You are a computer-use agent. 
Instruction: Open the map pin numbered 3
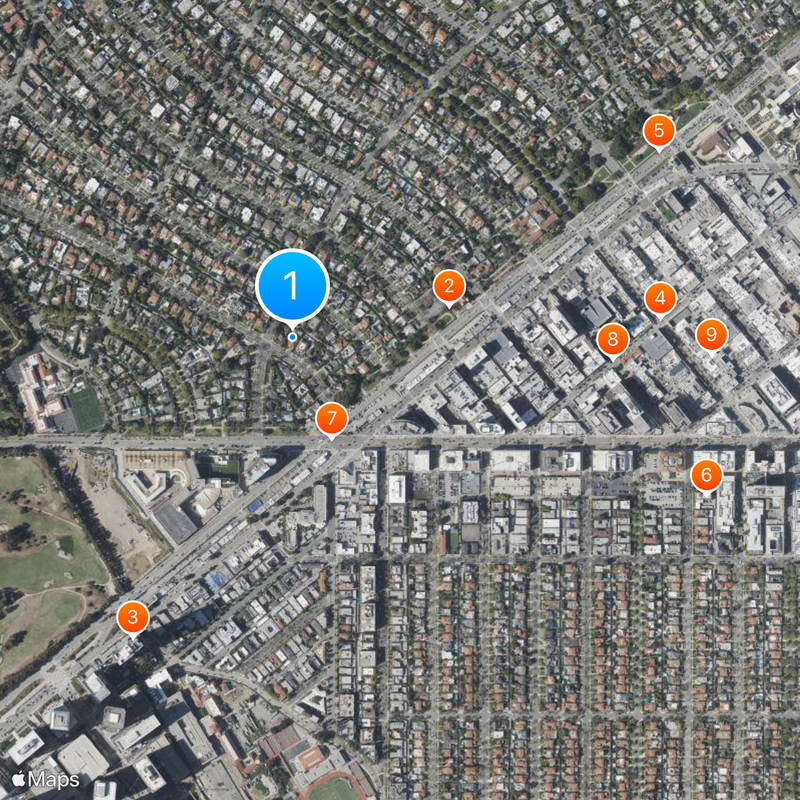pyautogui.click(x=133, y=617)
